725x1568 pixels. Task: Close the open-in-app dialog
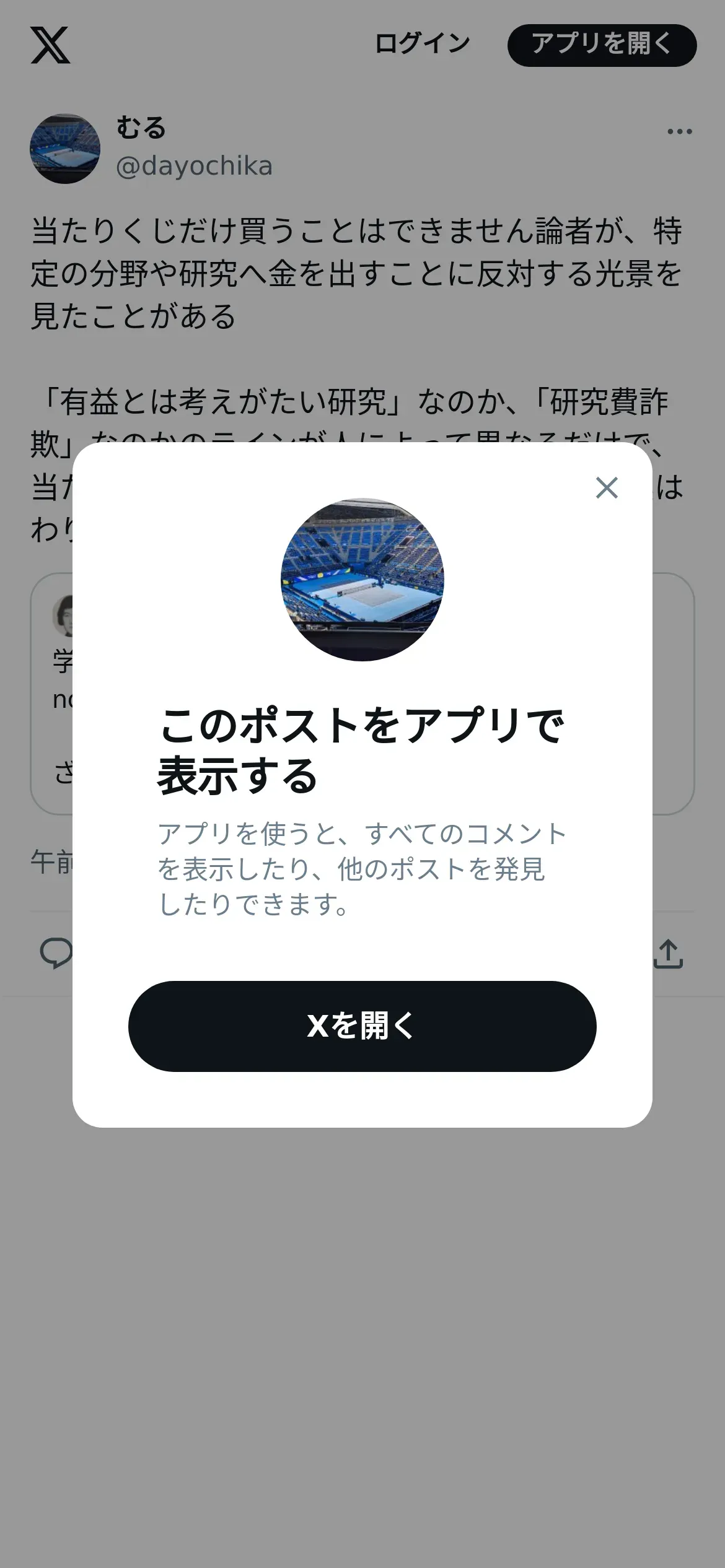click(607, 488)
